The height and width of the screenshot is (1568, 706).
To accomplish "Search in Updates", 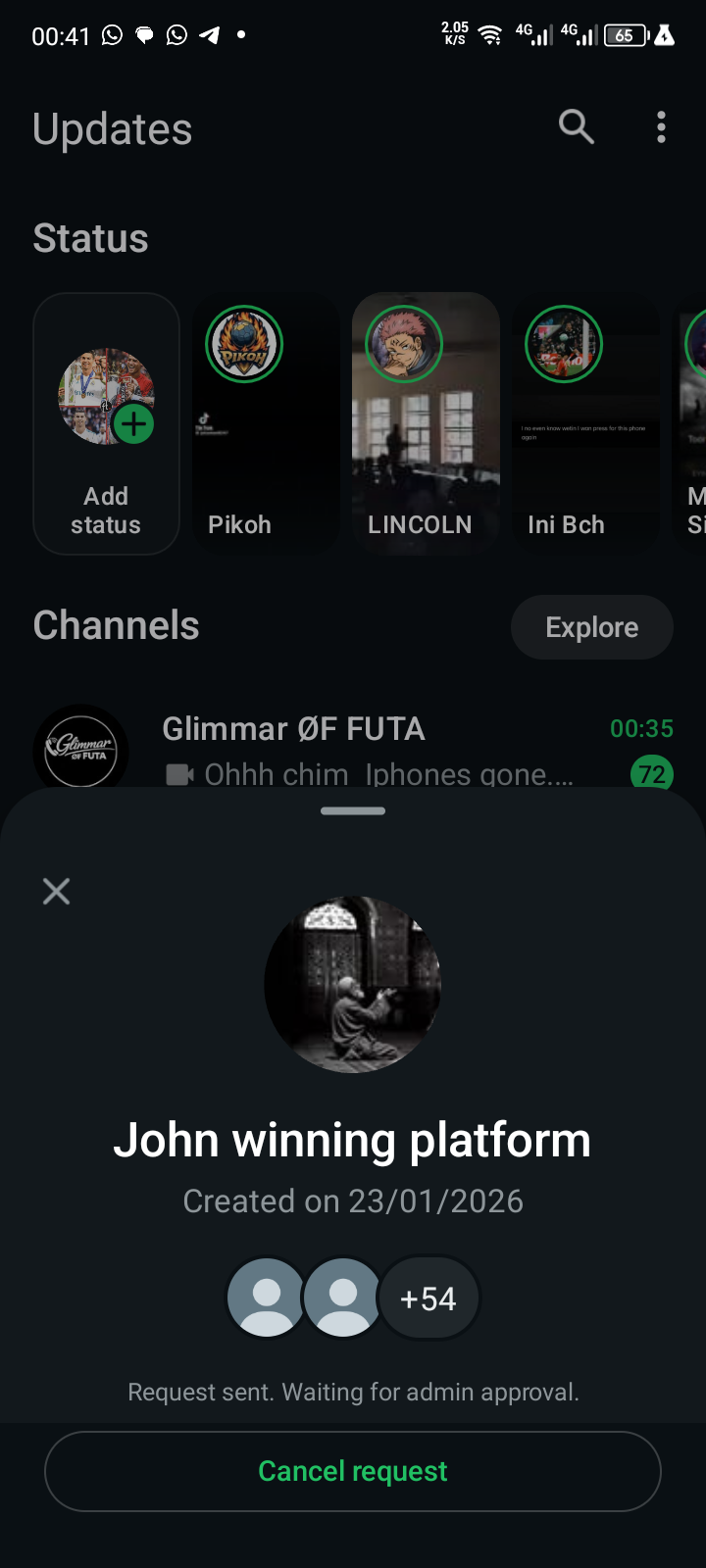I will click(x=576, y=126).
